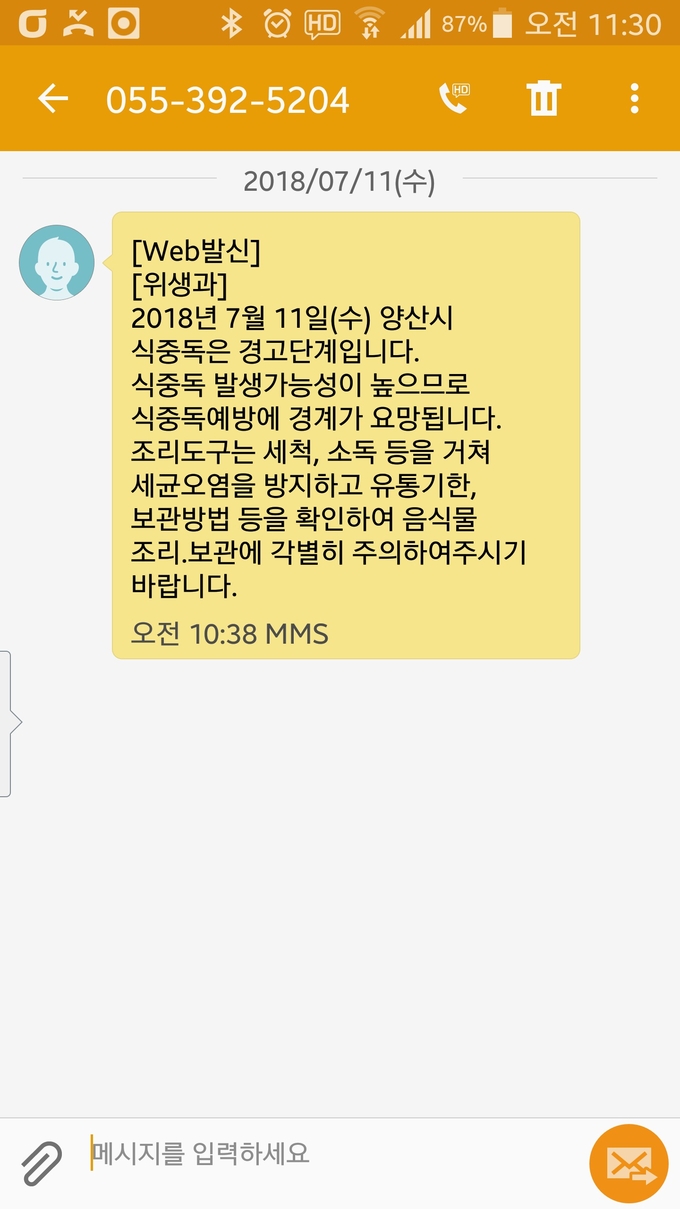Focus the 메시지를 입력하세요 text field
The height and width of the screenshot is (1209, 680).
pyautogui.click(x=330, y=1155)
